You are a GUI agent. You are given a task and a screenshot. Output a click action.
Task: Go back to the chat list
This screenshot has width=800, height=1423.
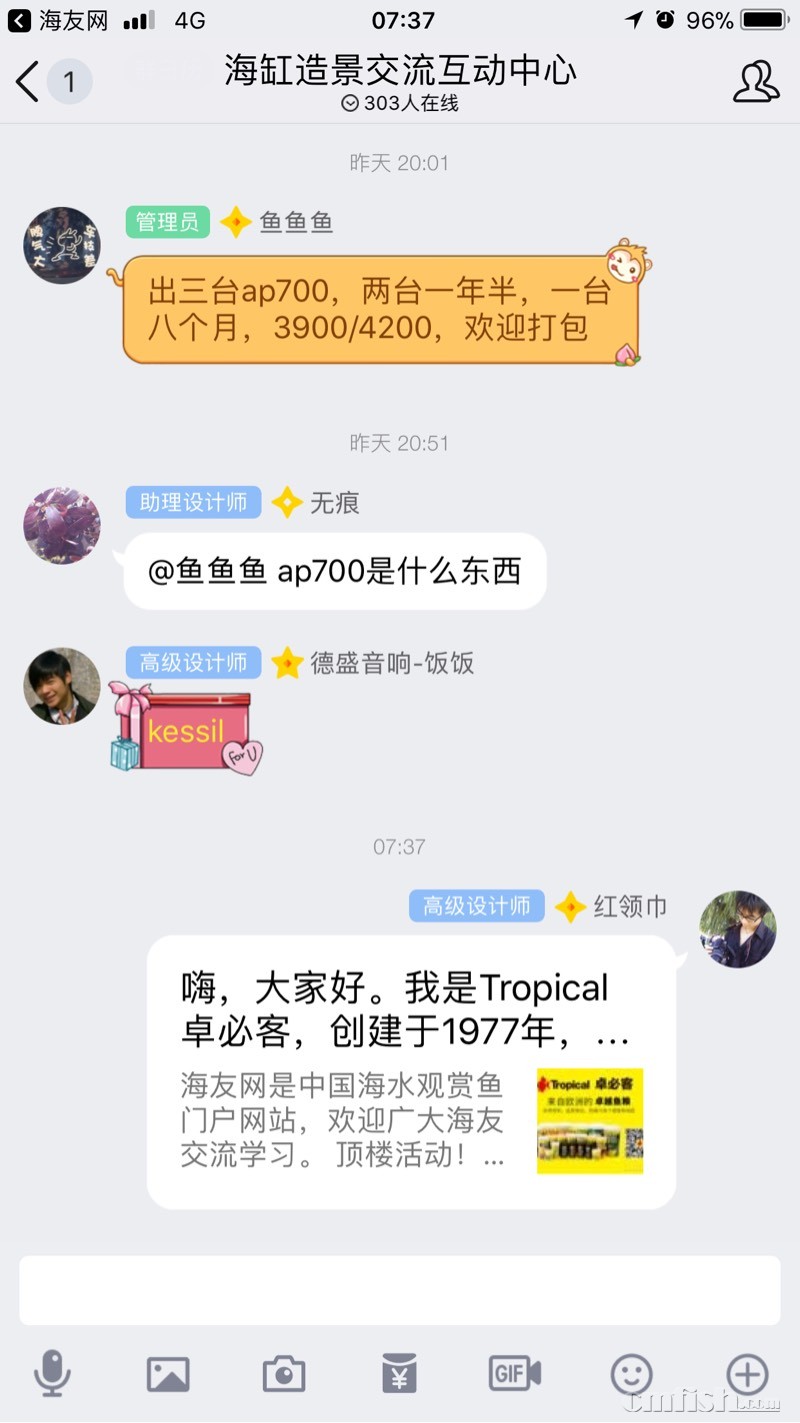(29, 82)
